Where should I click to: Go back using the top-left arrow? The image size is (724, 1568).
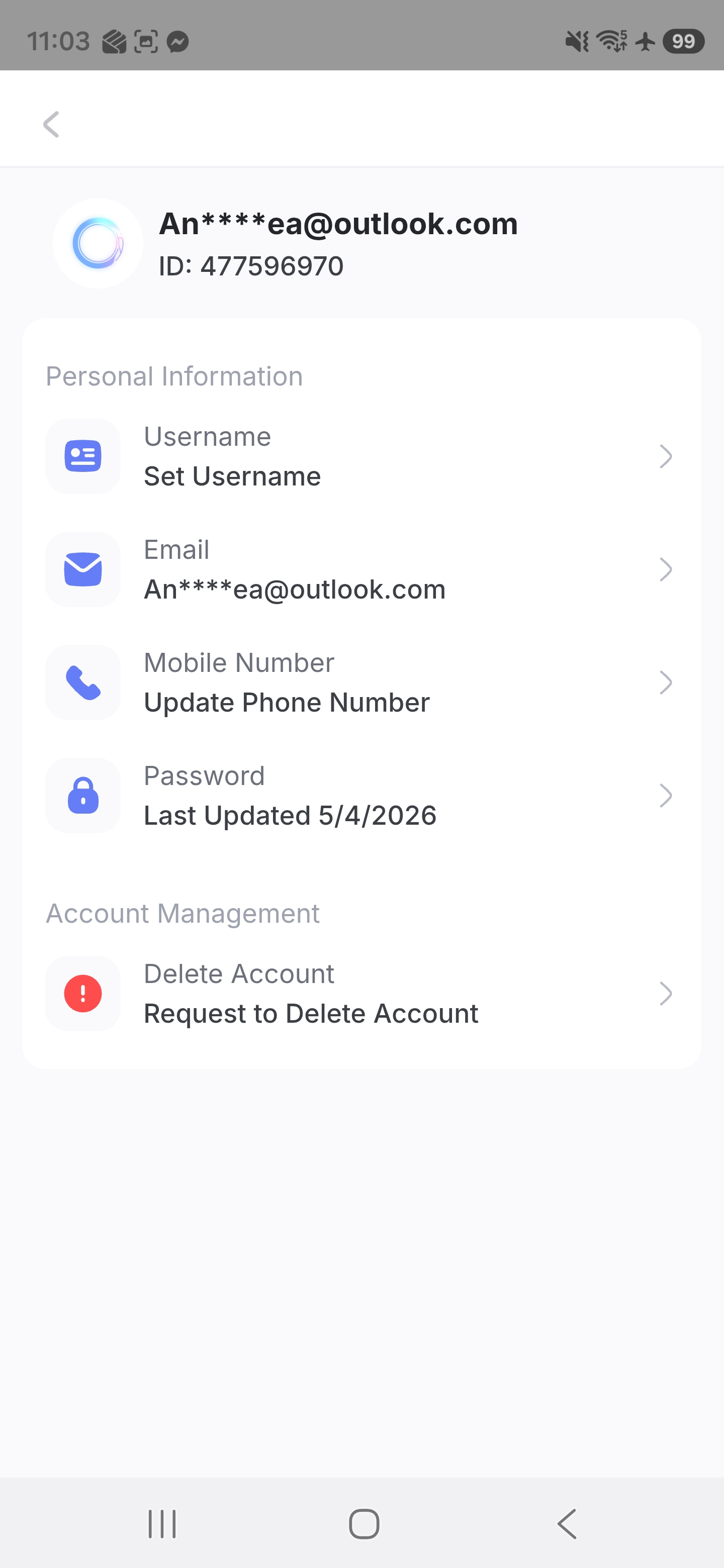pos(51,124)
